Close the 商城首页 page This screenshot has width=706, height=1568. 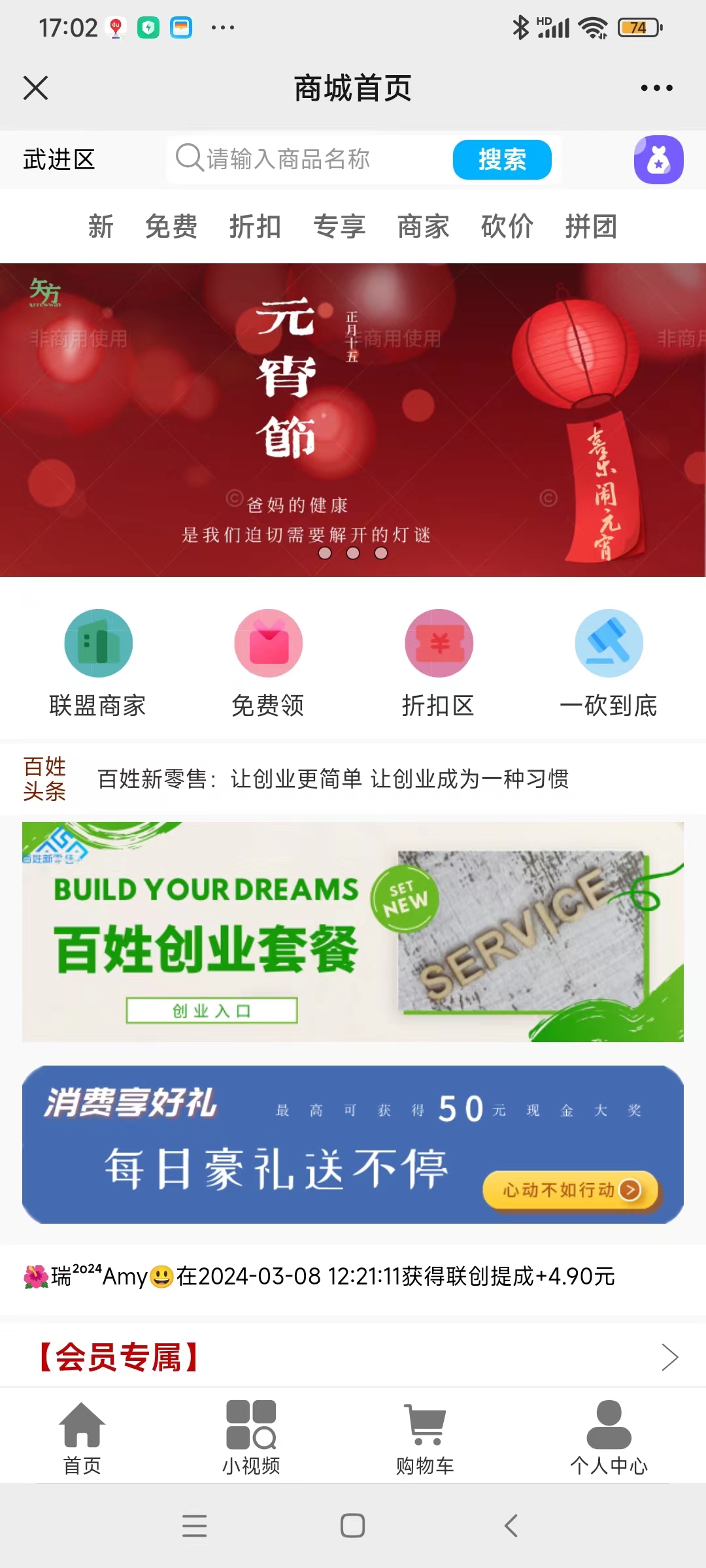tap(36, 88)
